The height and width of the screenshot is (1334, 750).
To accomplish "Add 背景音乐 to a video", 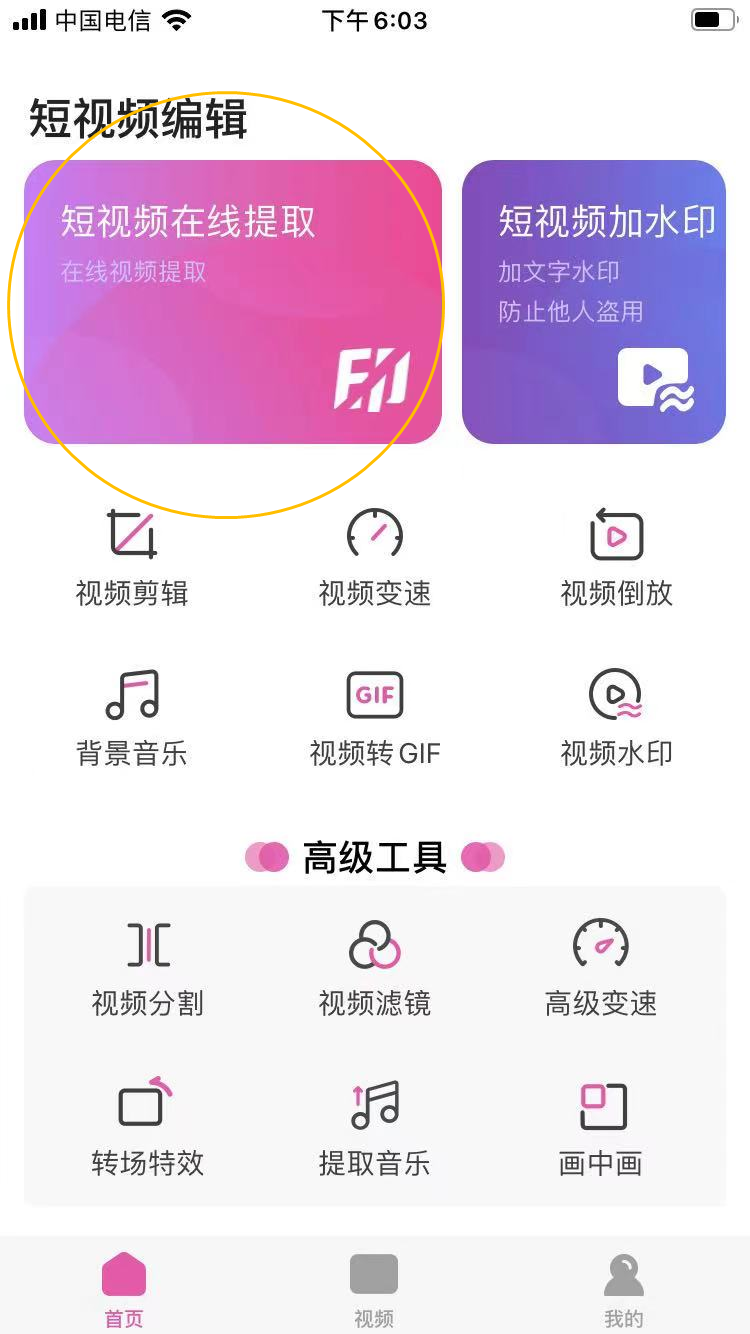I will [x=132, y=717].
